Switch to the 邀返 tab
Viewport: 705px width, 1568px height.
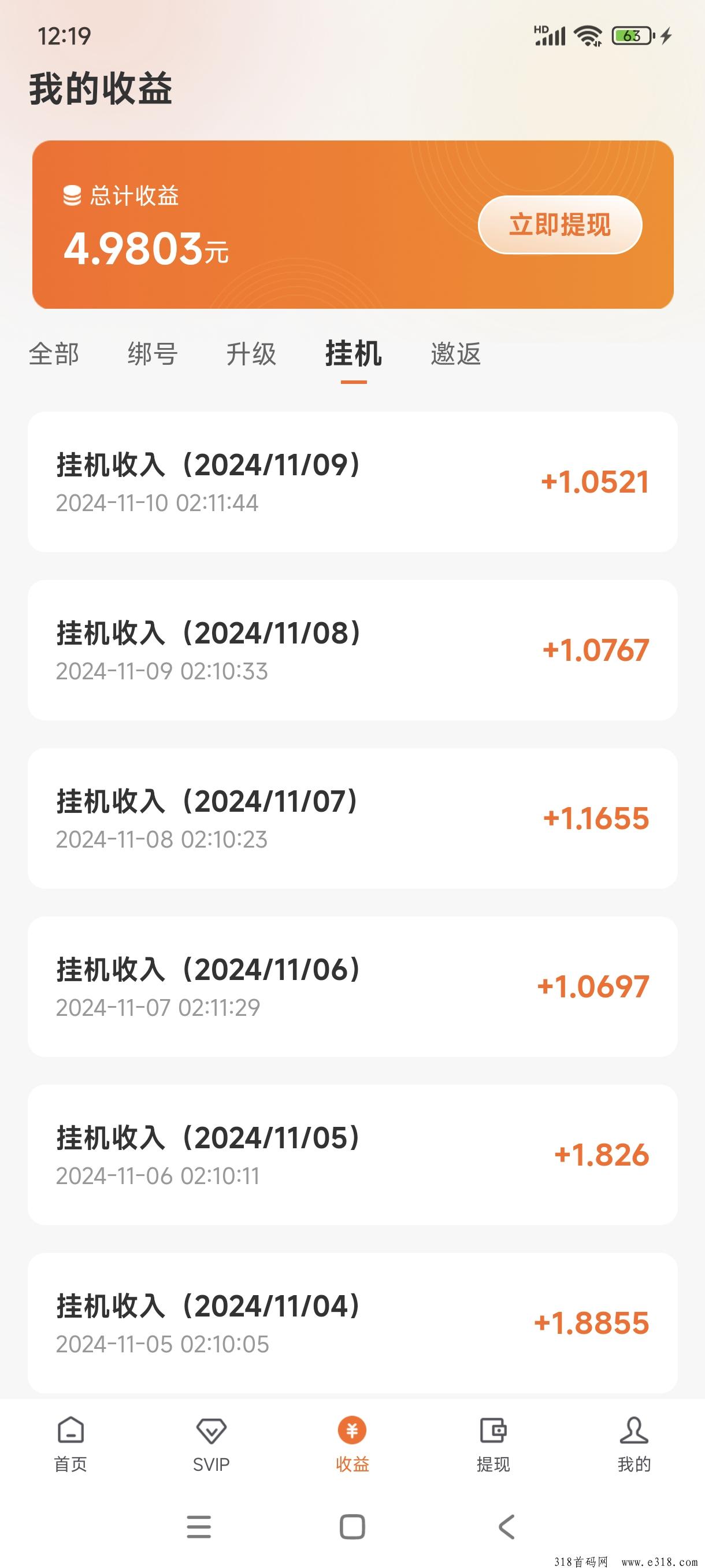point(455,354)
